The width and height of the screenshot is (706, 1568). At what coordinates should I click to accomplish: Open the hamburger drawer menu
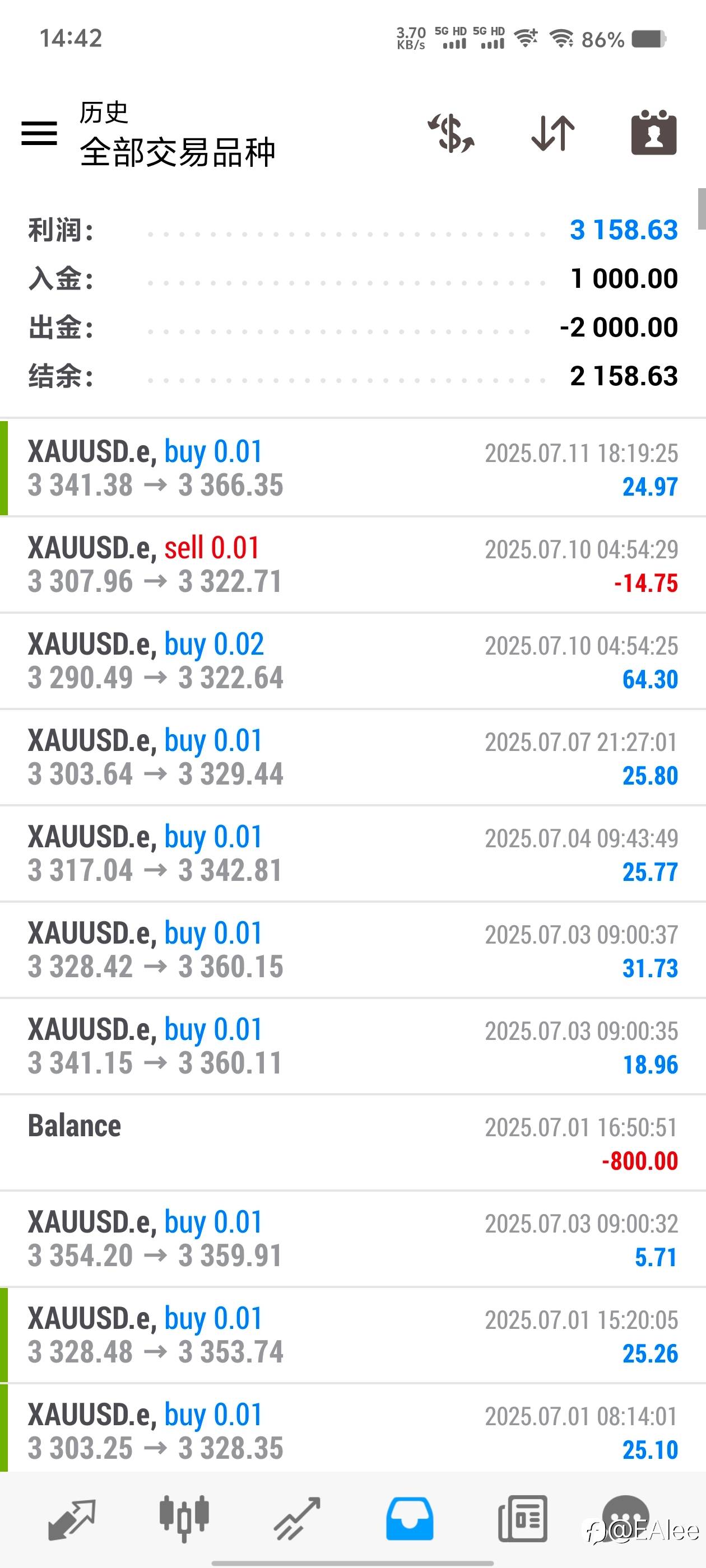tap(39, 133)
